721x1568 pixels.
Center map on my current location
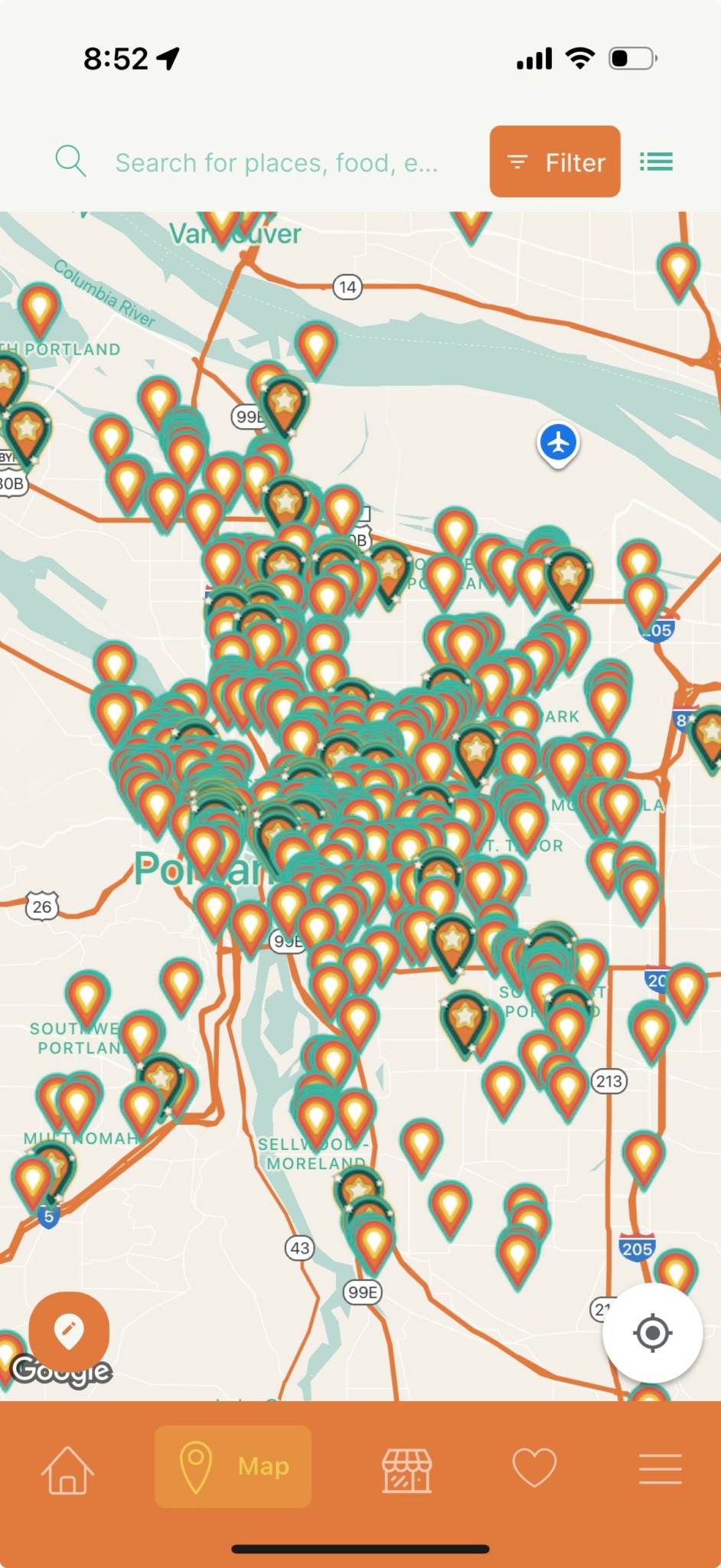[652, 1333]
